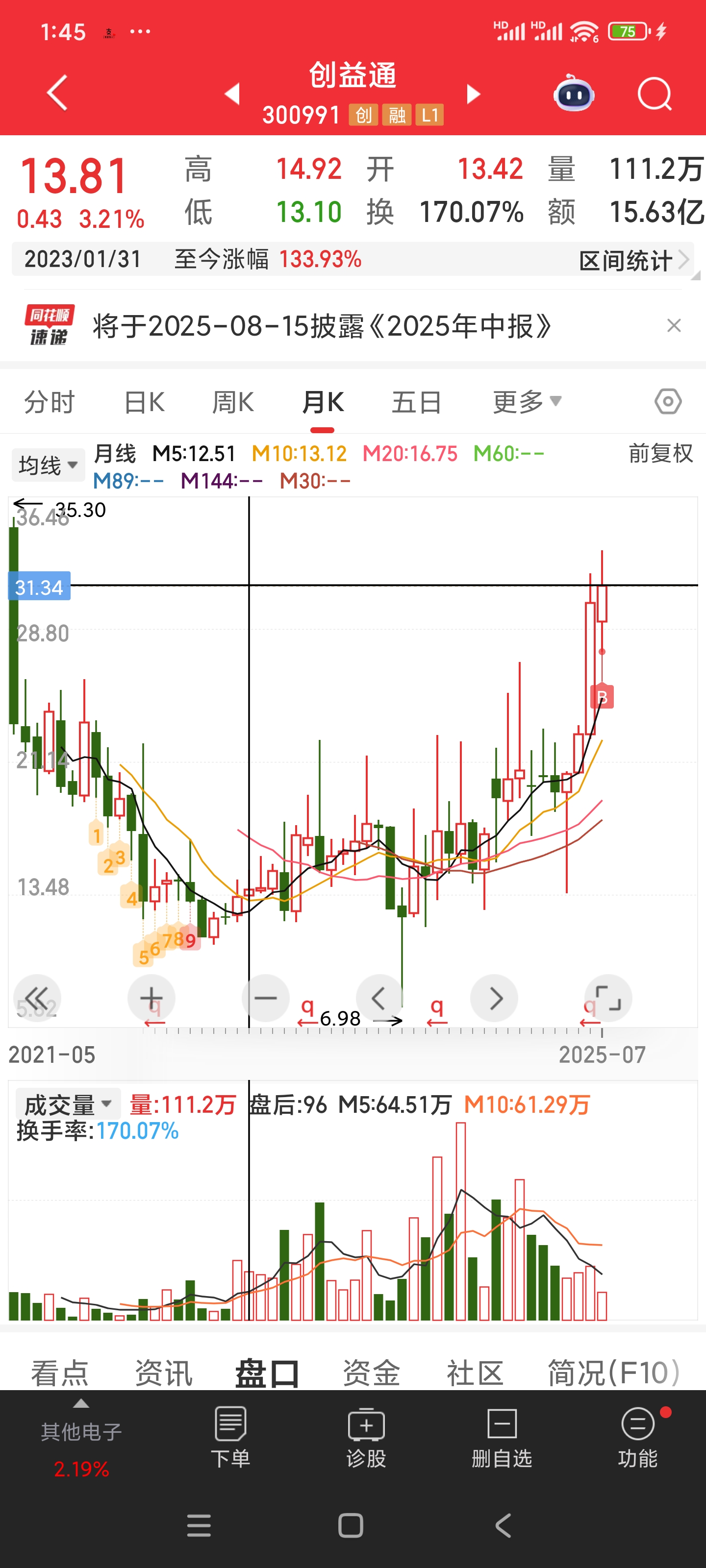Switch to the 周K chart tab
Viewport: 706px width, 1568px height.
[x=233, y=402]
